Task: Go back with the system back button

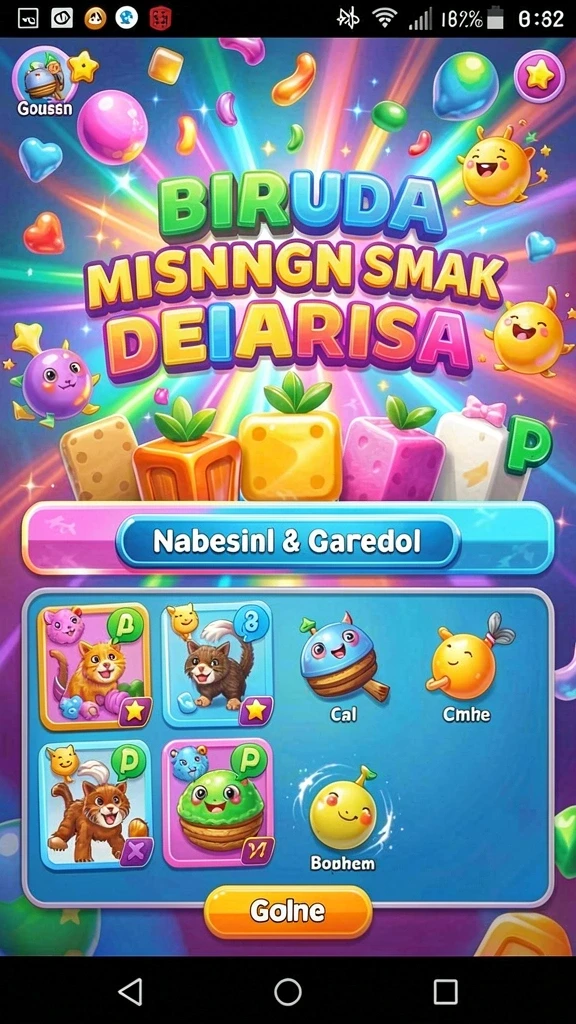Action: (x=130, y=991)
